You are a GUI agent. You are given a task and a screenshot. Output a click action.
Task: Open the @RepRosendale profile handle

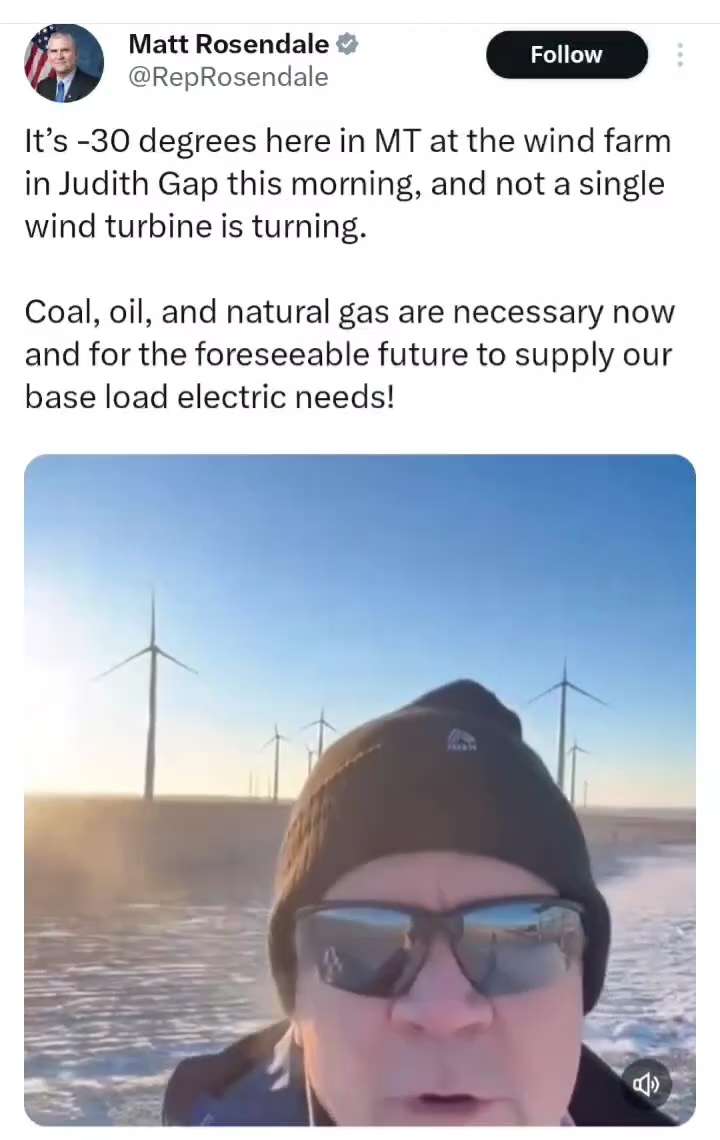(228, 77)
